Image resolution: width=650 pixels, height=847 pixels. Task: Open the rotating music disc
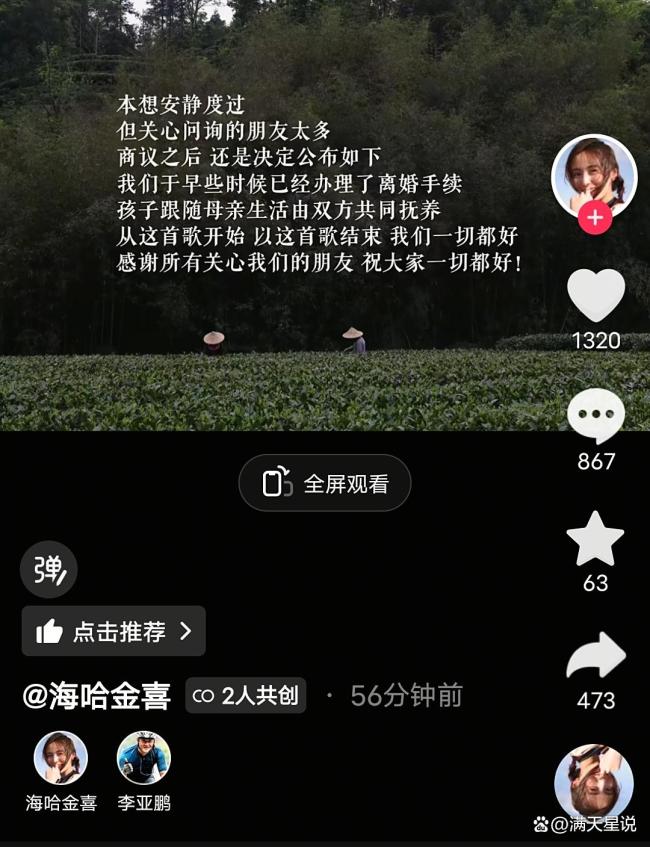click(594, 783)
